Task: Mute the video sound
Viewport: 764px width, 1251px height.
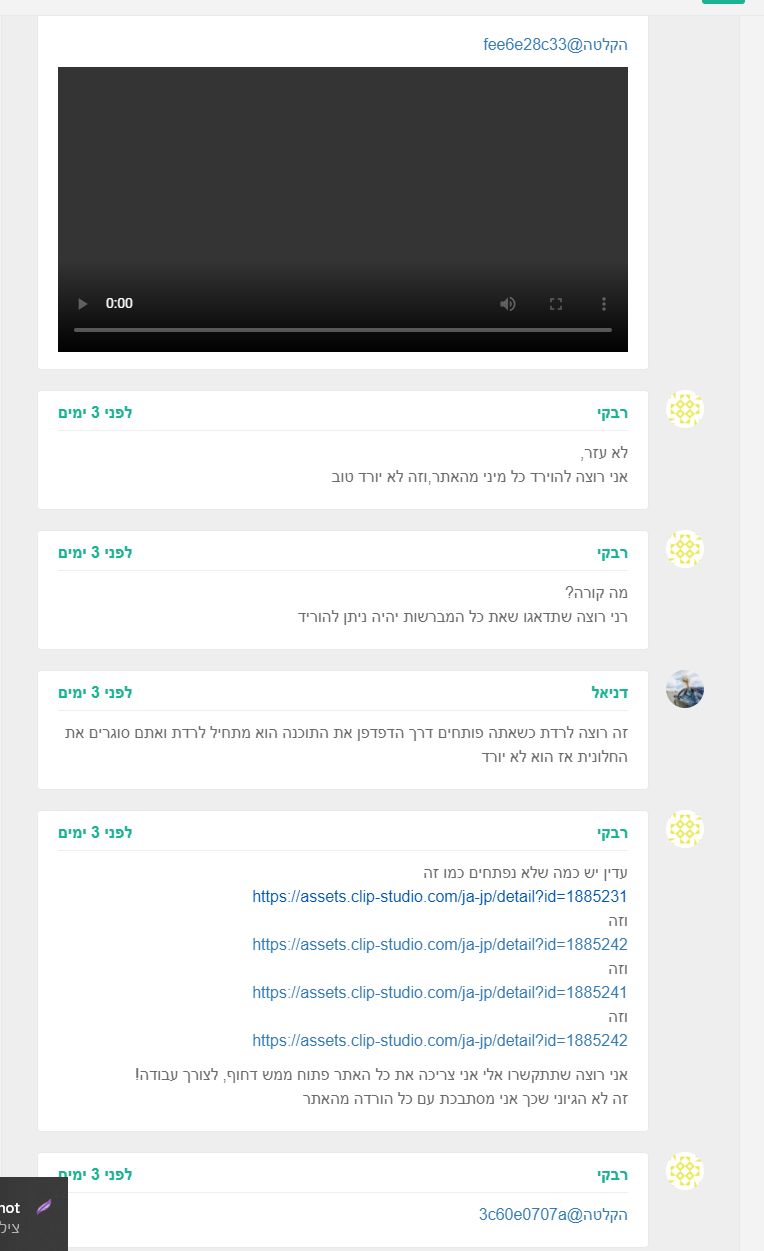Action: pos(508,304)
